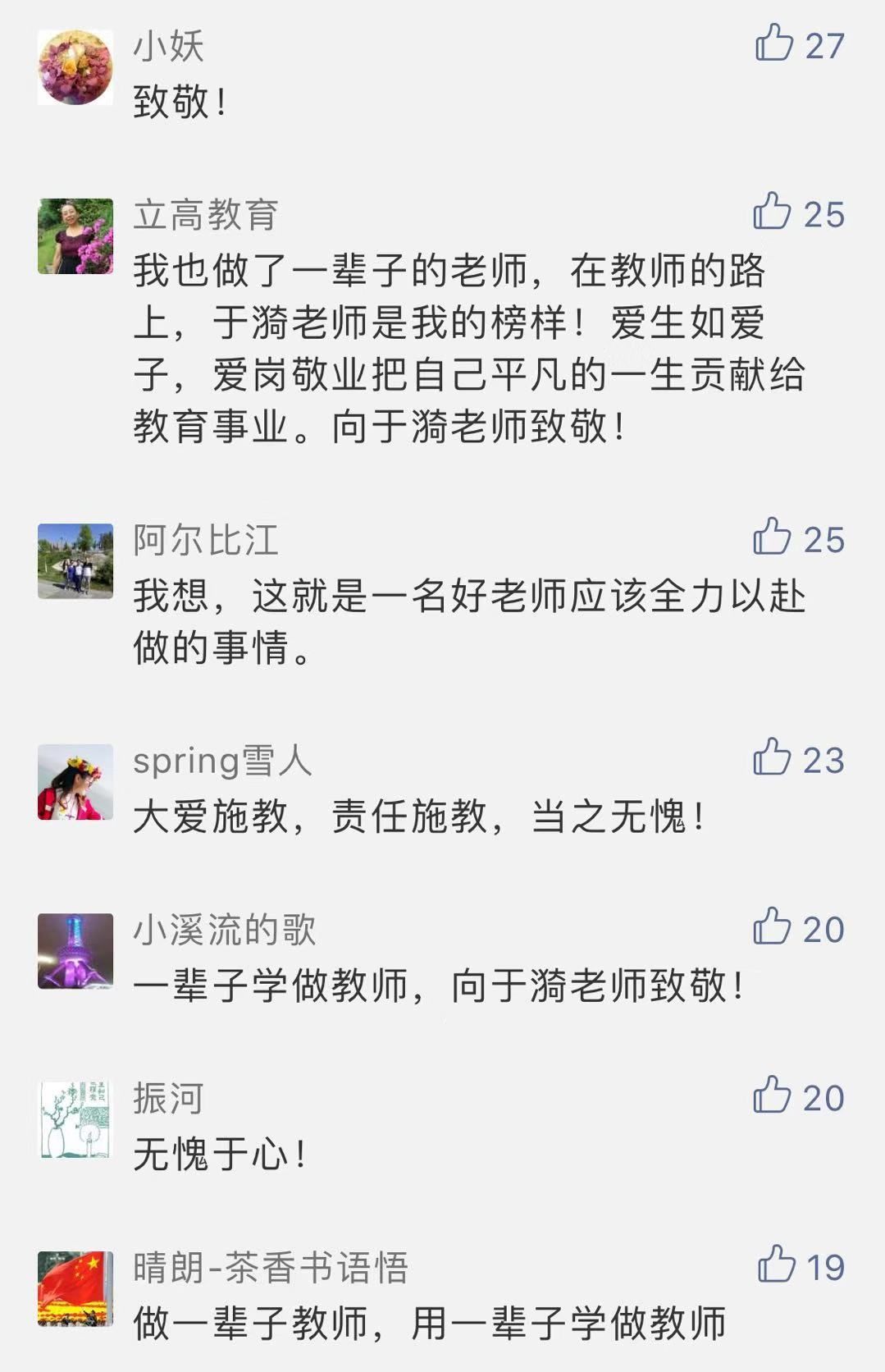Screen dimensions: 885x1372
Task: Like the comment by 小妖
Action: pos(774,43)
